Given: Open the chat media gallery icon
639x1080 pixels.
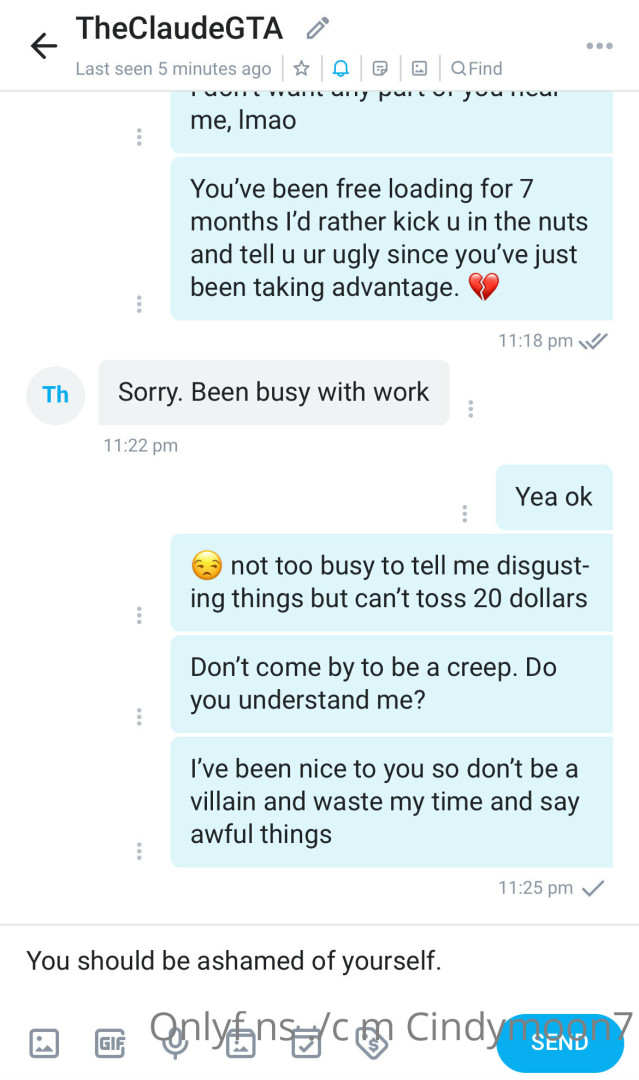Looking at the screenshot, I should tap(420, 69).
